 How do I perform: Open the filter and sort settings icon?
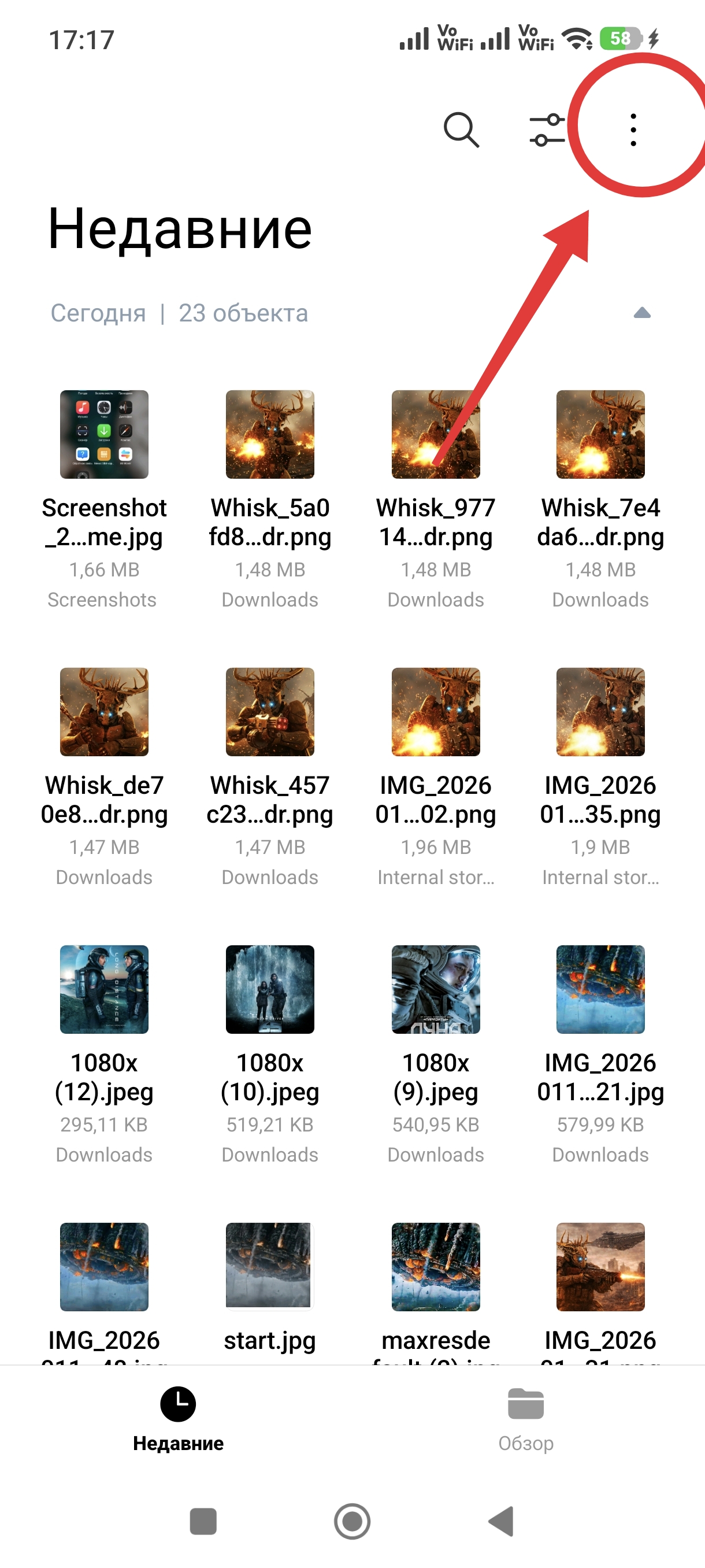(547, 130)
